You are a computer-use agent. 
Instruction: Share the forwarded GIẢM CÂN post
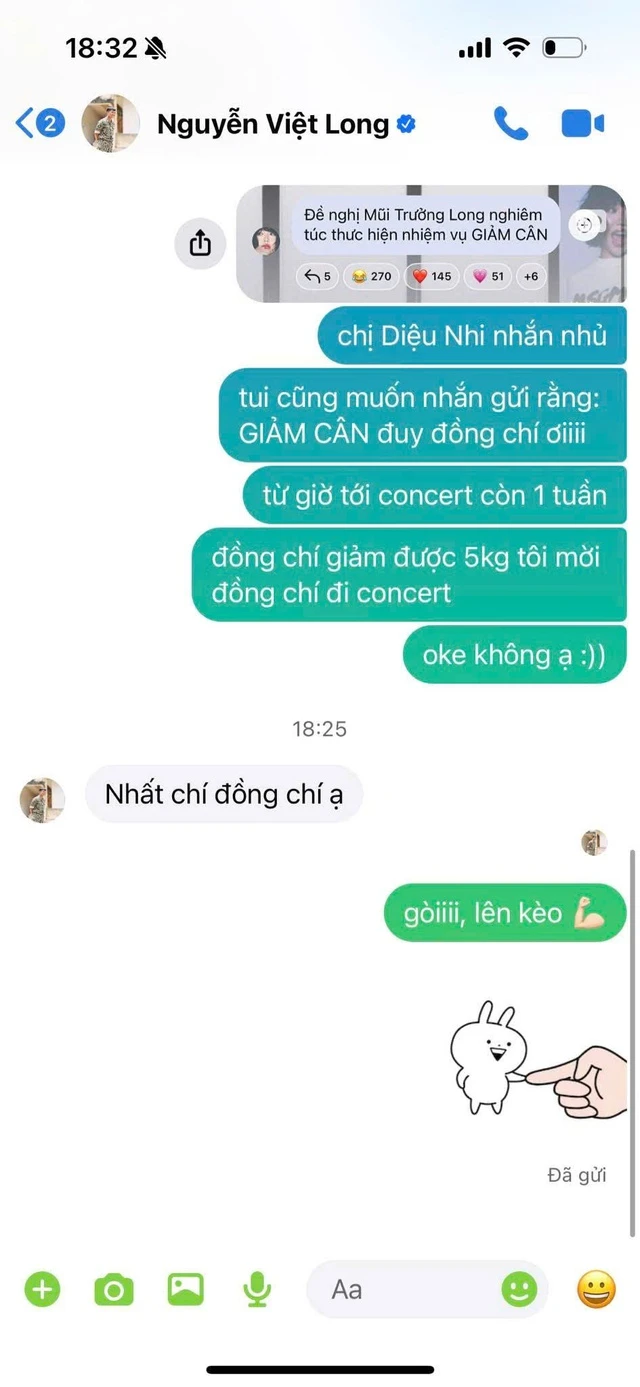click(200, 243)
